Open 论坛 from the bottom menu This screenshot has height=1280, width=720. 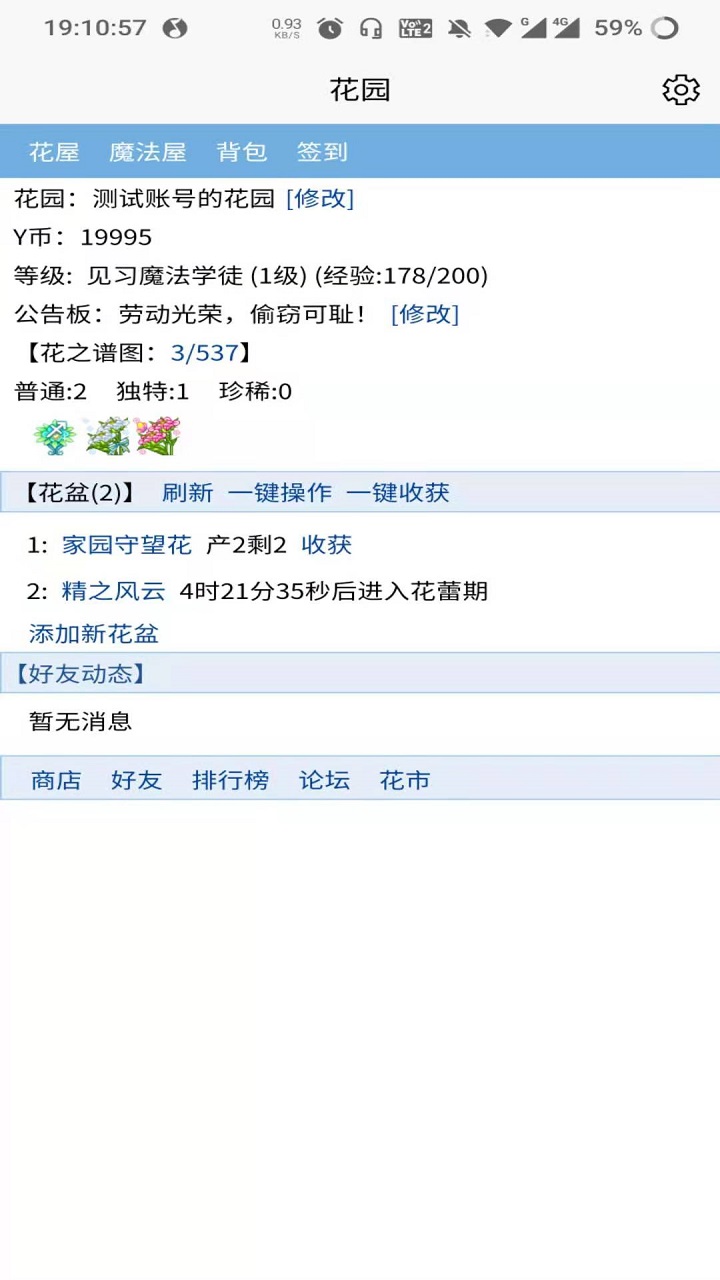click(323, 780)
